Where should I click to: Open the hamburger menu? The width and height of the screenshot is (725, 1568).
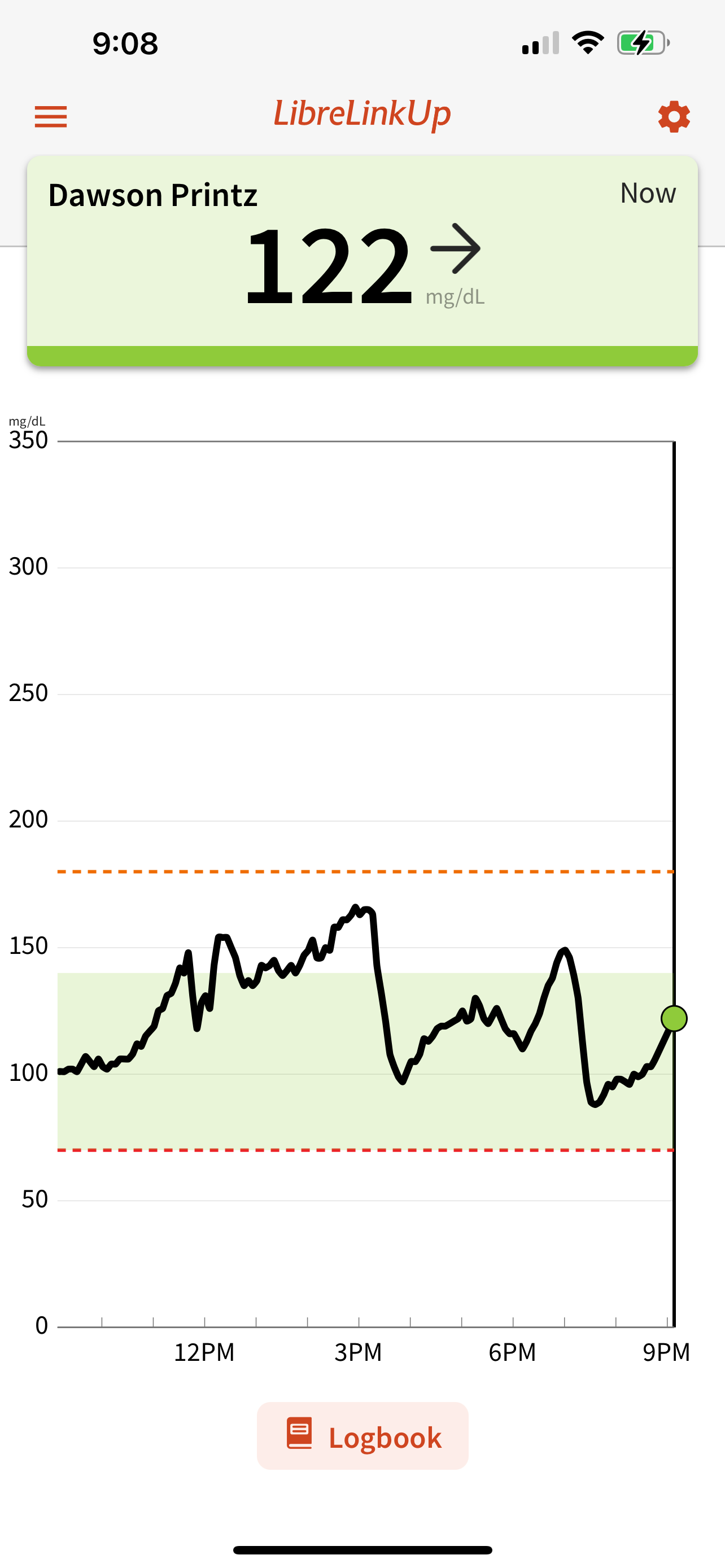click(x=50, y=116)
